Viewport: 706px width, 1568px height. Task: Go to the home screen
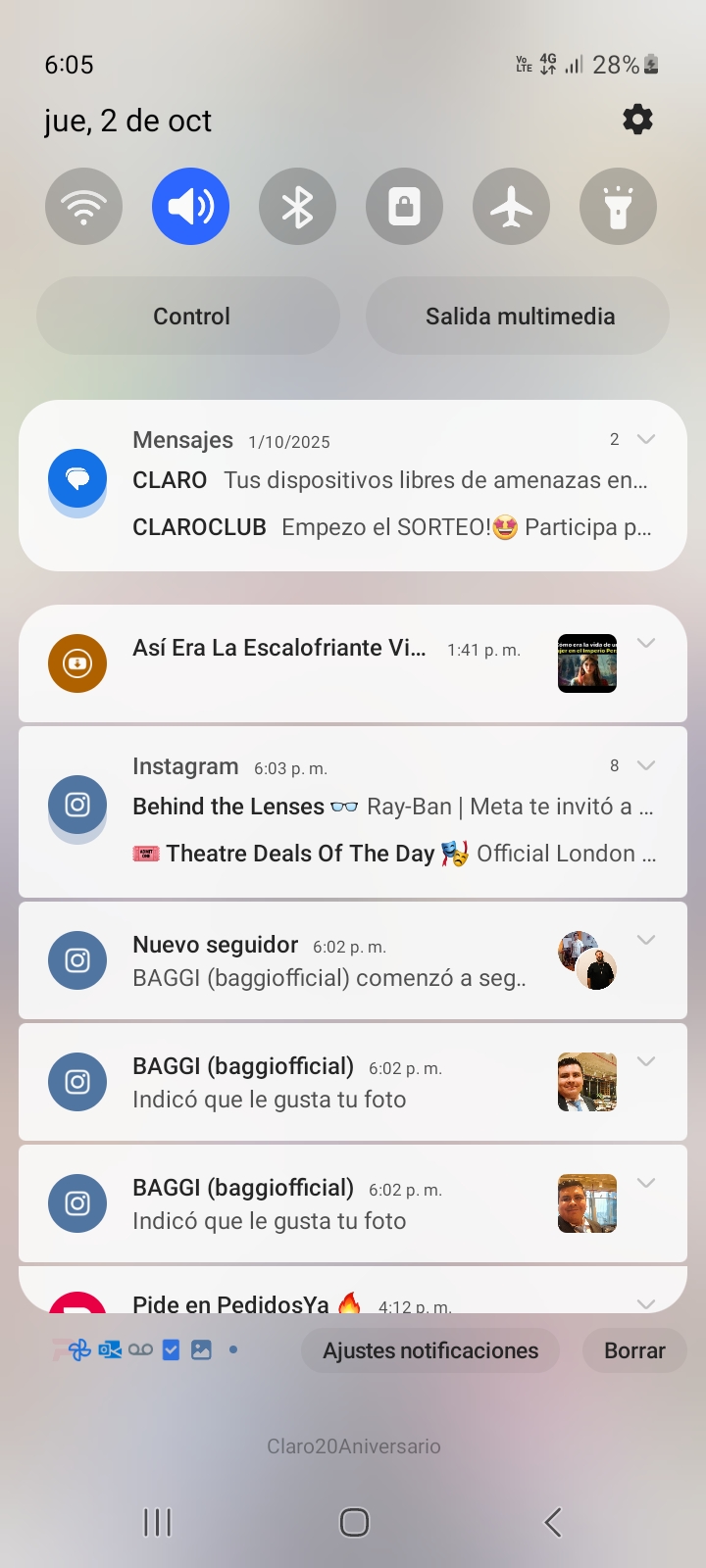(353, 1522)
